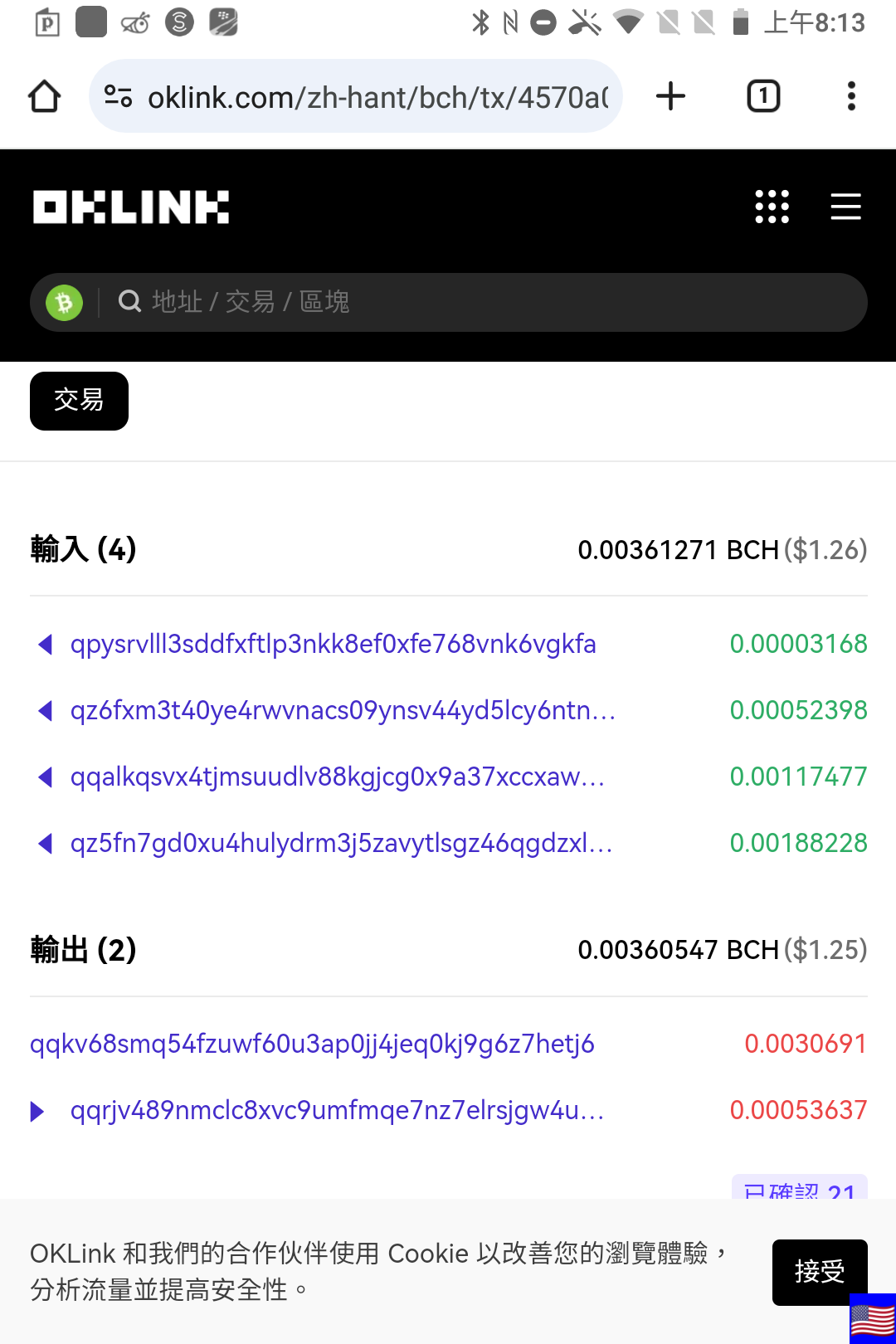Image resolution: width=896 pixels, height=1344 pixels.
Task: Open output address starting with qqrjv489nmclc
Action: pyautogui.click(x=337, y=1110)
